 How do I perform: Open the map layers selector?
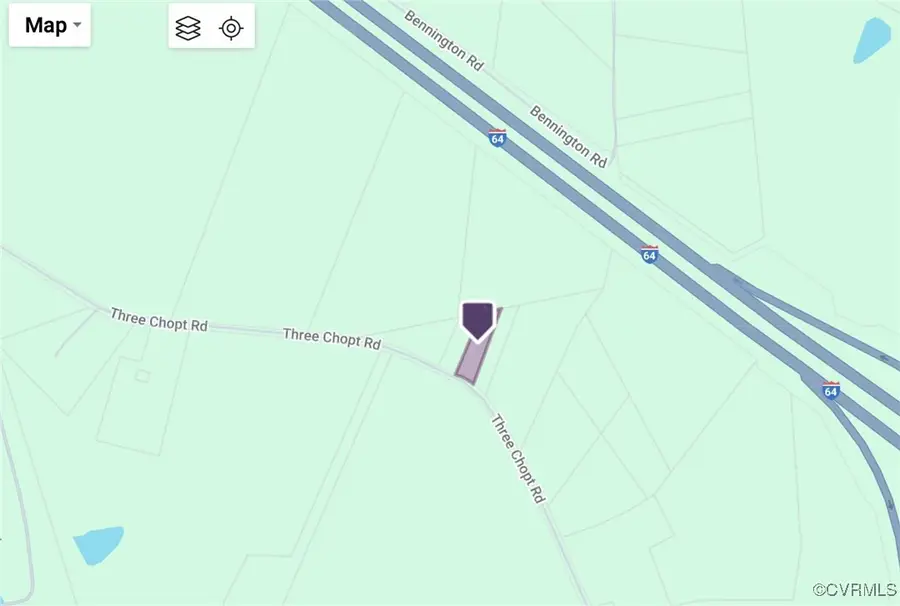[x=188, y=28]
